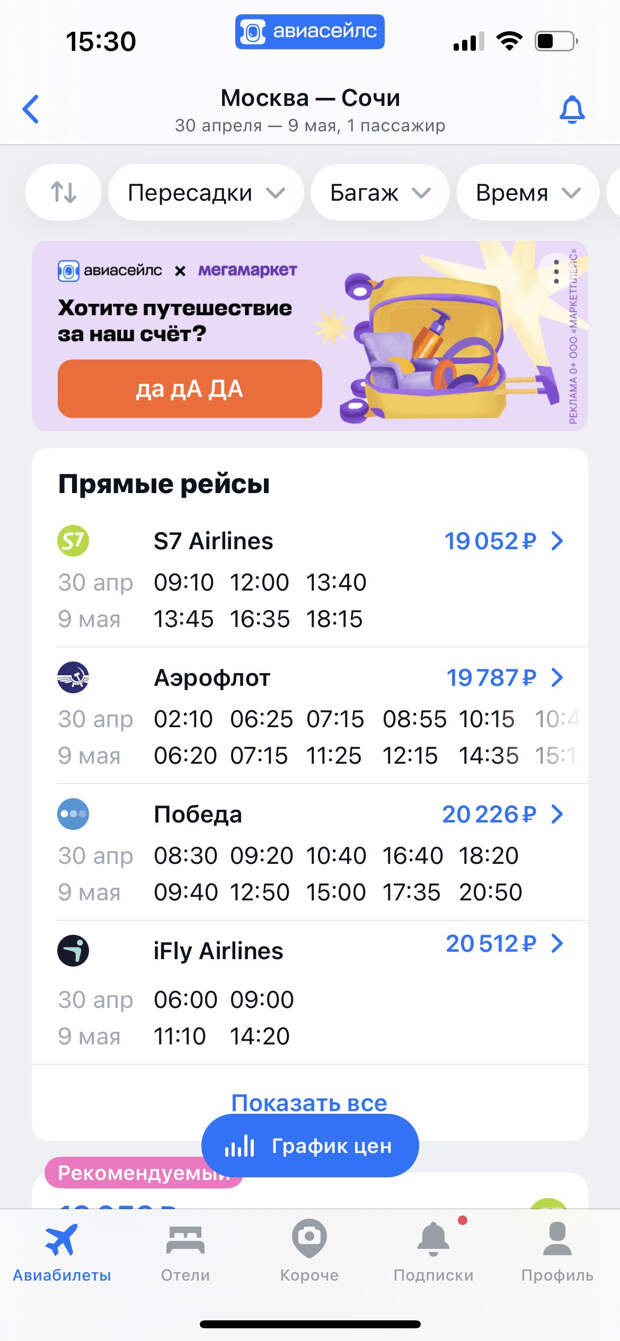
Task: Switch to the Профиль tab
Action: tap(557, 1252)
